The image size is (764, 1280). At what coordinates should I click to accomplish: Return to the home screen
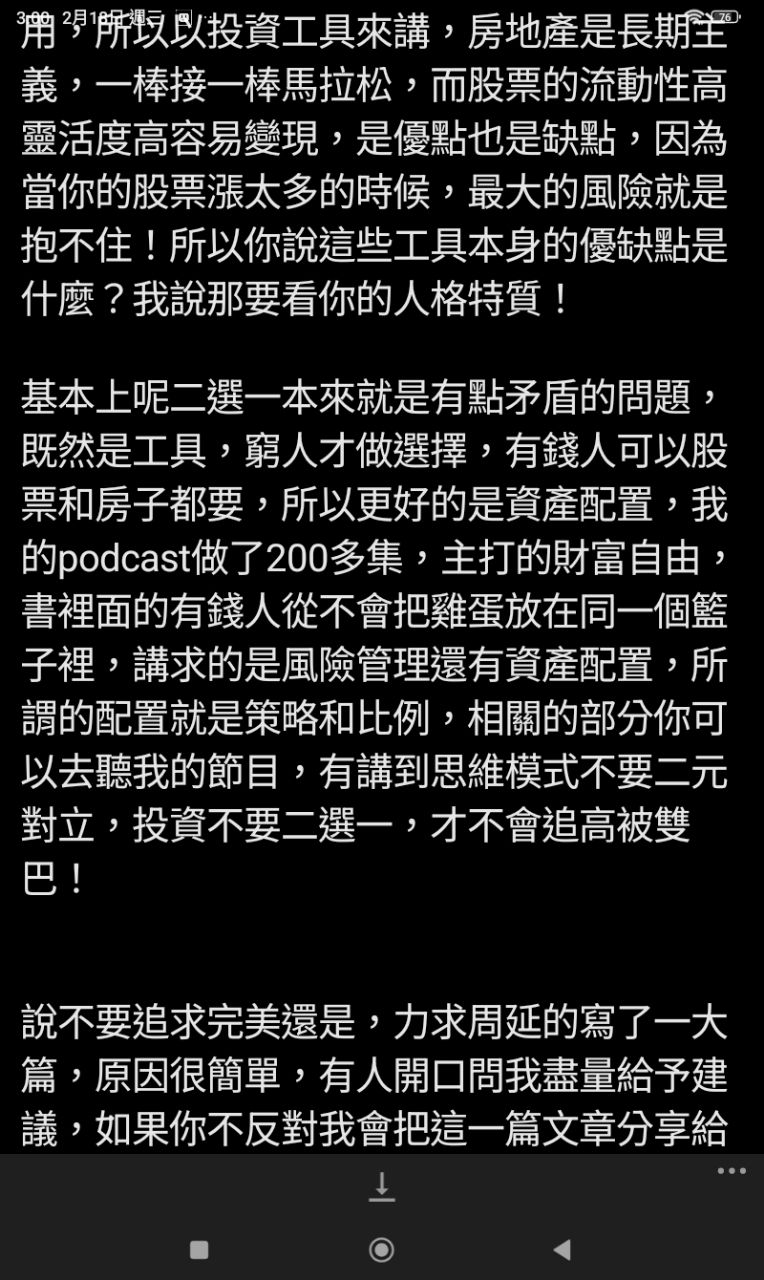coord(381,1249)
